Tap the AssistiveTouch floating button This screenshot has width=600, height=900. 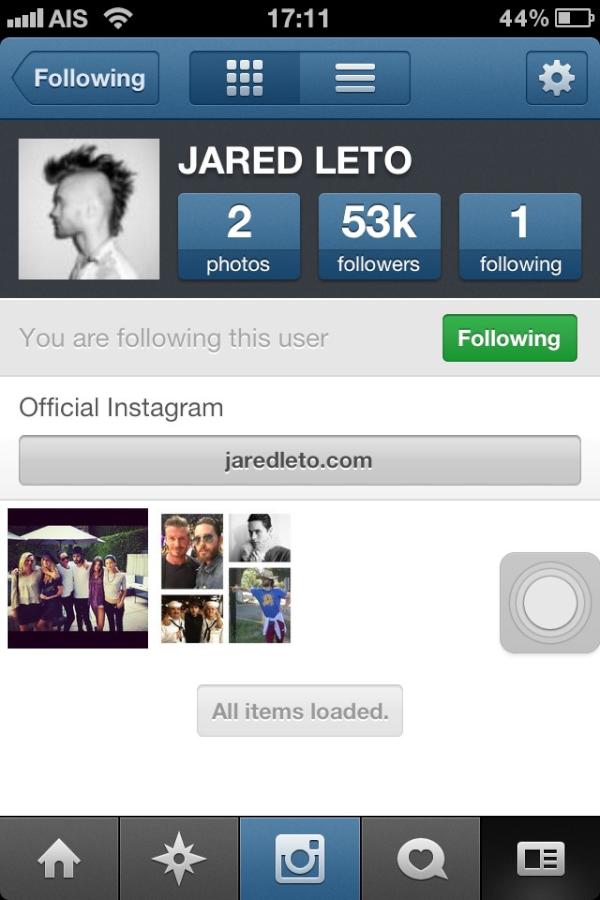549,603
